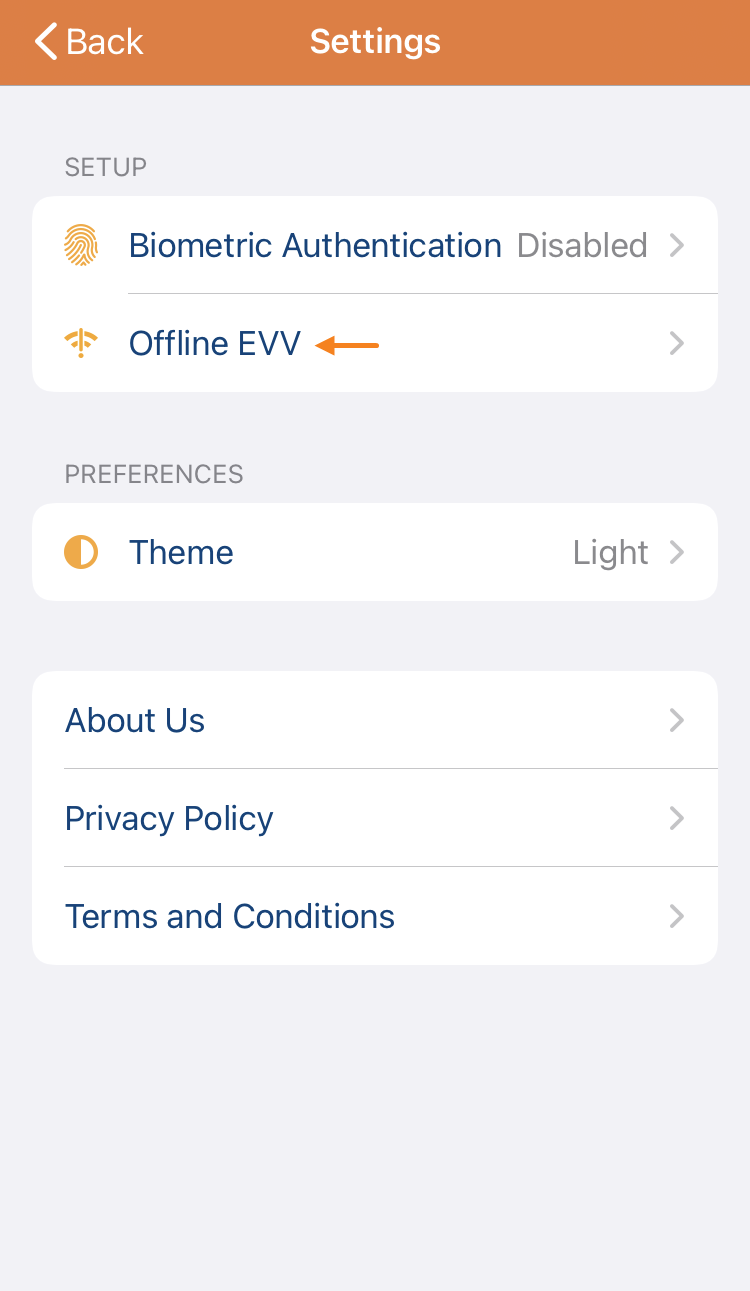Select the half-filled circle Theme icon
This screenshot has height=1291, width=750.
coord(80,552)
